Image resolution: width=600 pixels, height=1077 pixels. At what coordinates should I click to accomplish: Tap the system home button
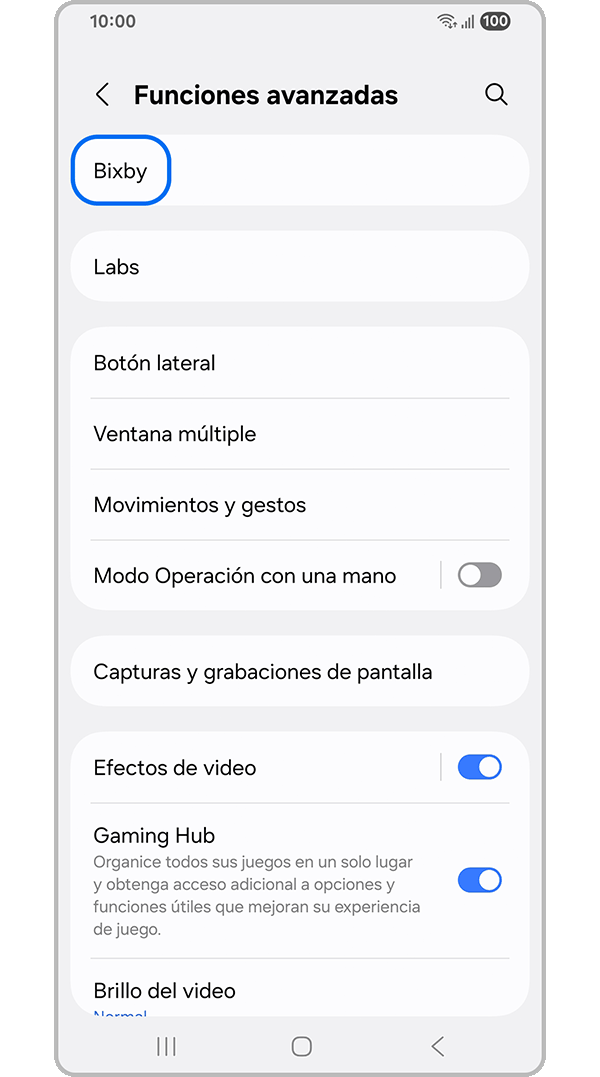[x=301, y=1046]
